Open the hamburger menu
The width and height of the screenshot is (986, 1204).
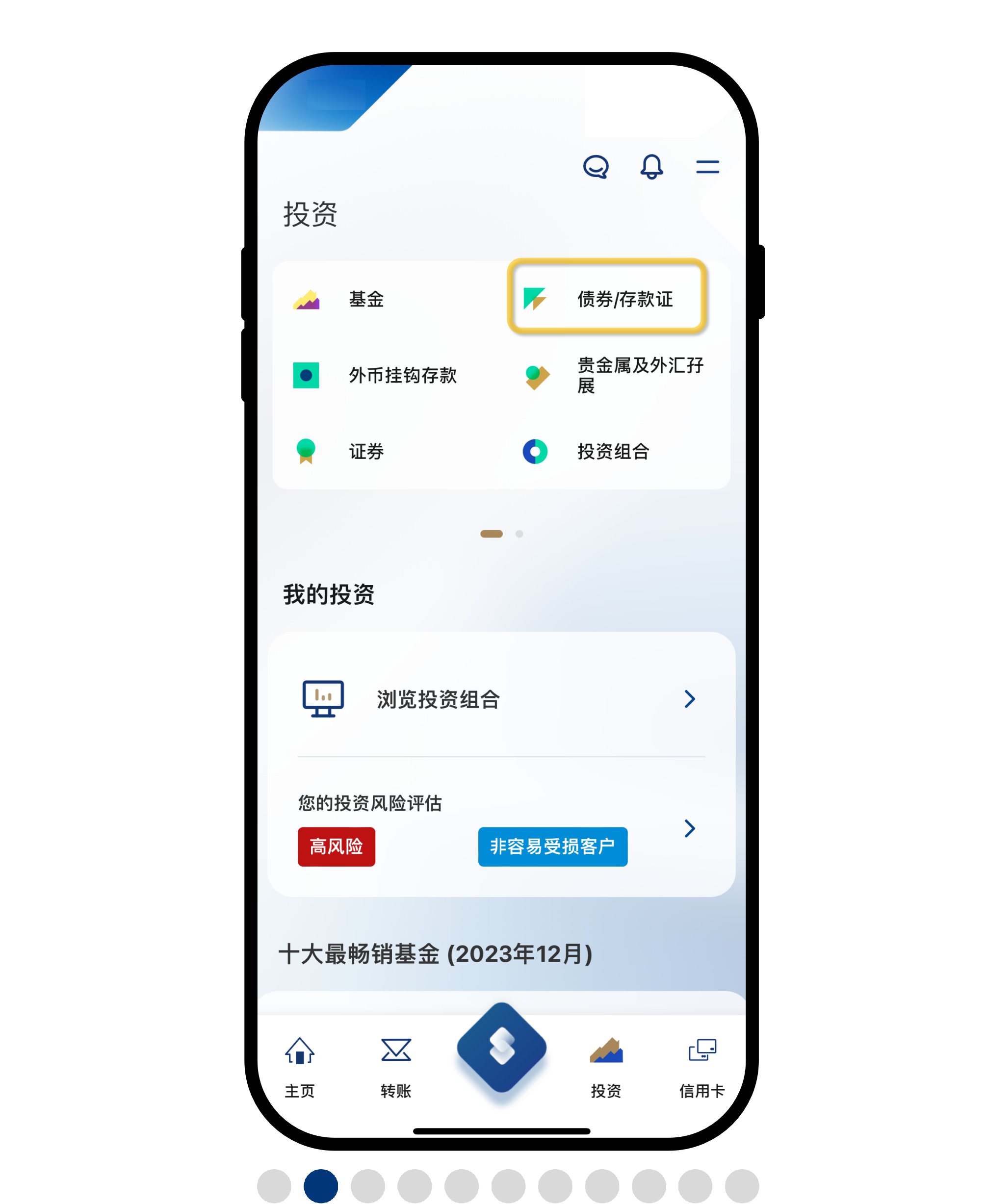pyautogui.click(x=707, y=167)
